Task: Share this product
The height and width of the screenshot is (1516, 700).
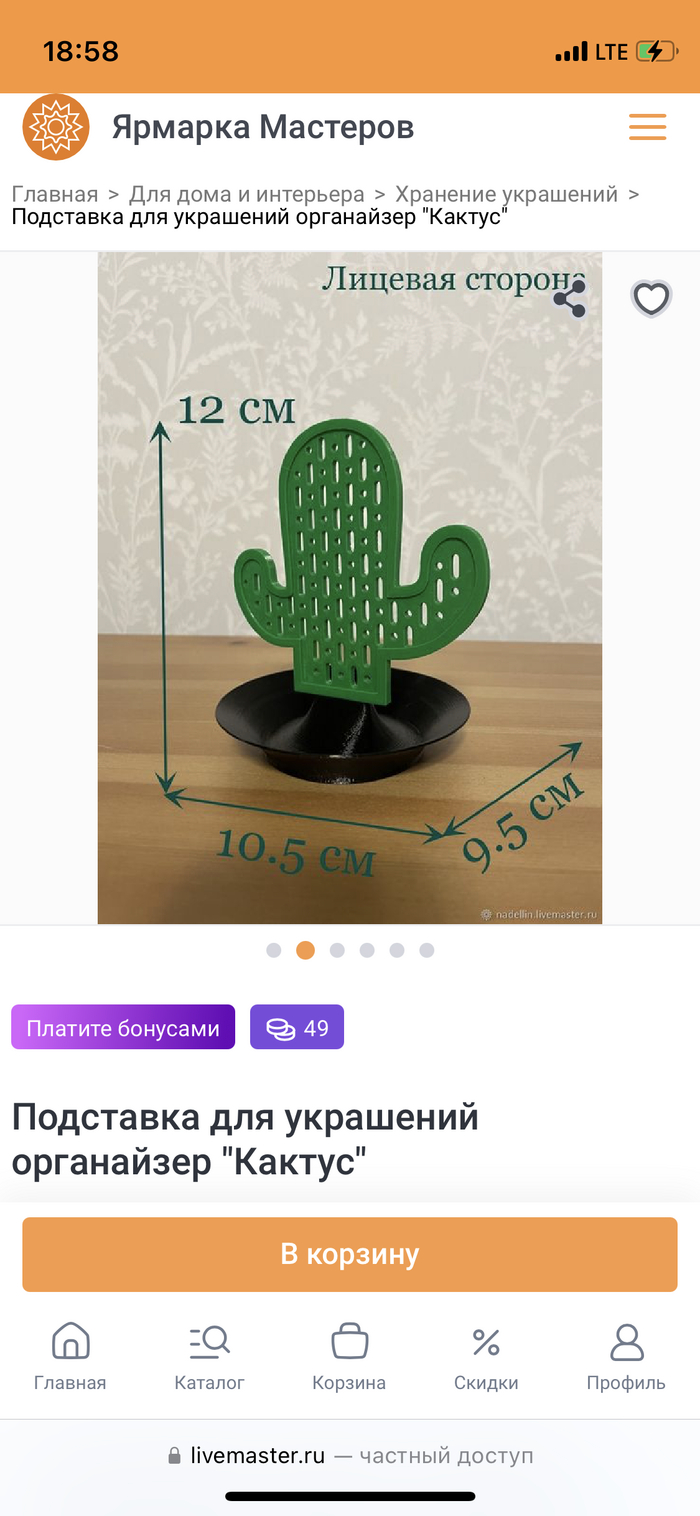Action: point(570,299)
